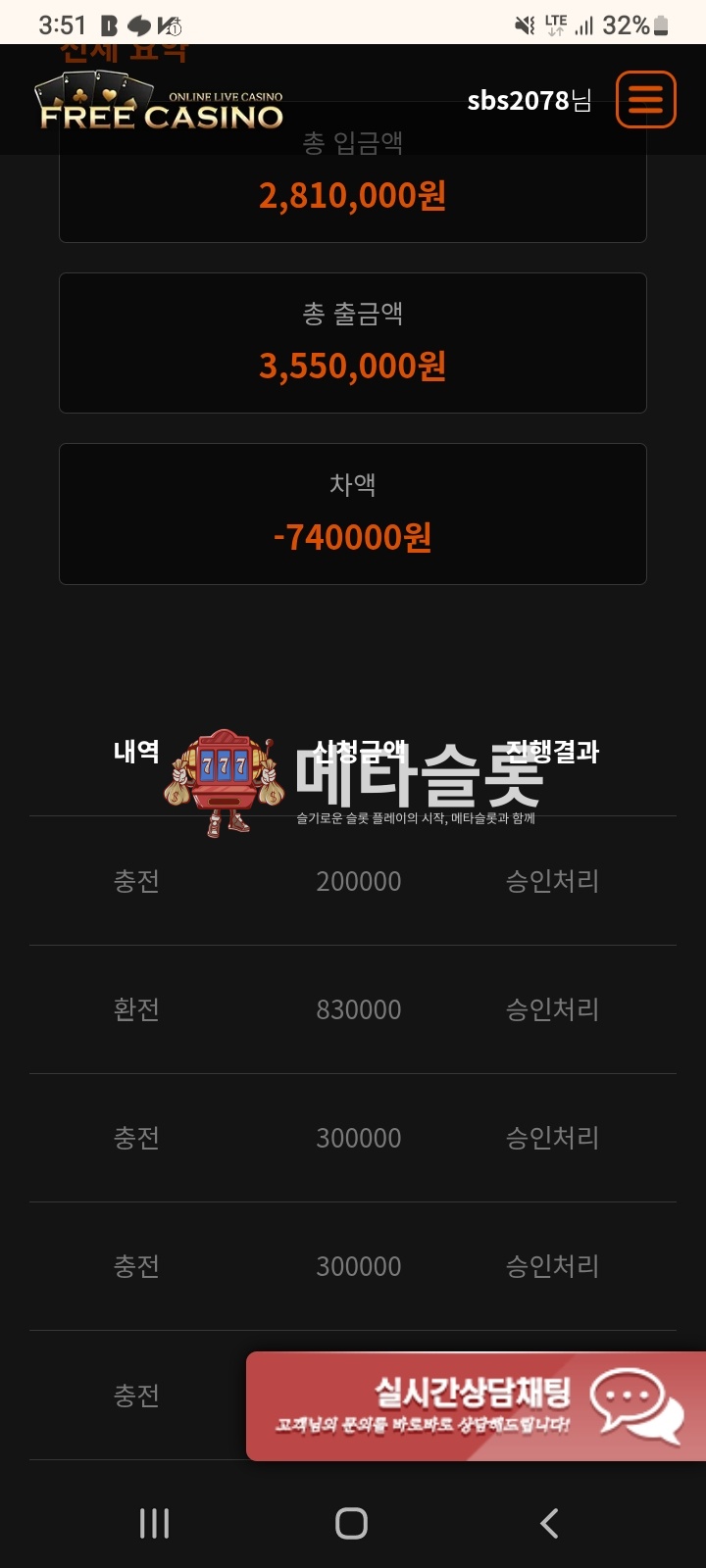
Task: Return to the phone home screen
Action: tap(352, 1523)
